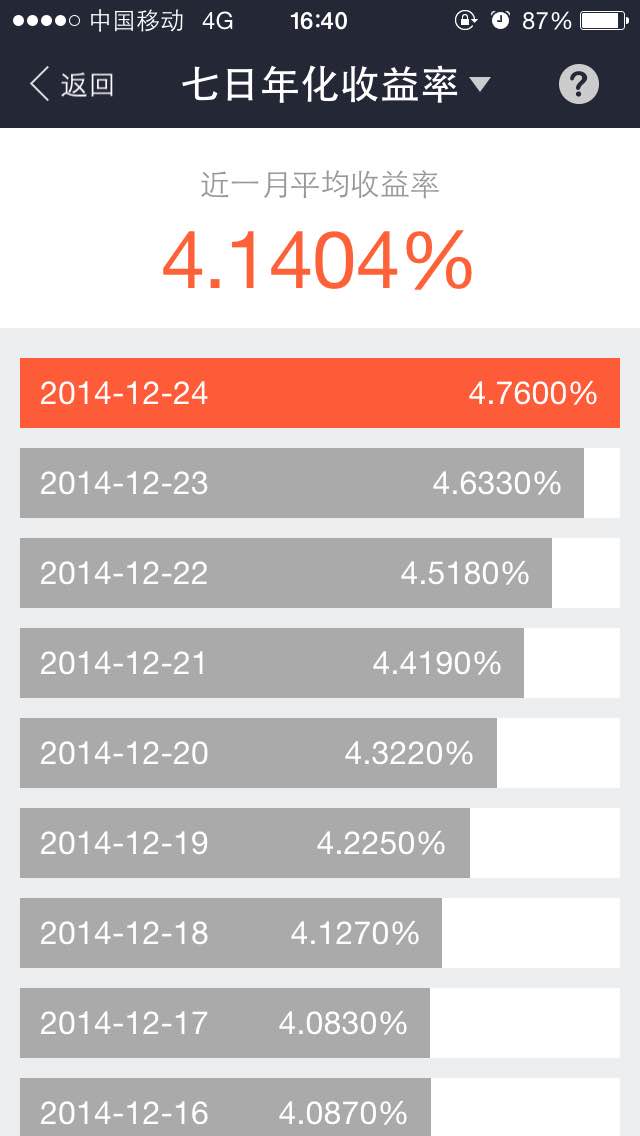Expand the 七日年化收益率 title dropdown

[x=336, y=85]
